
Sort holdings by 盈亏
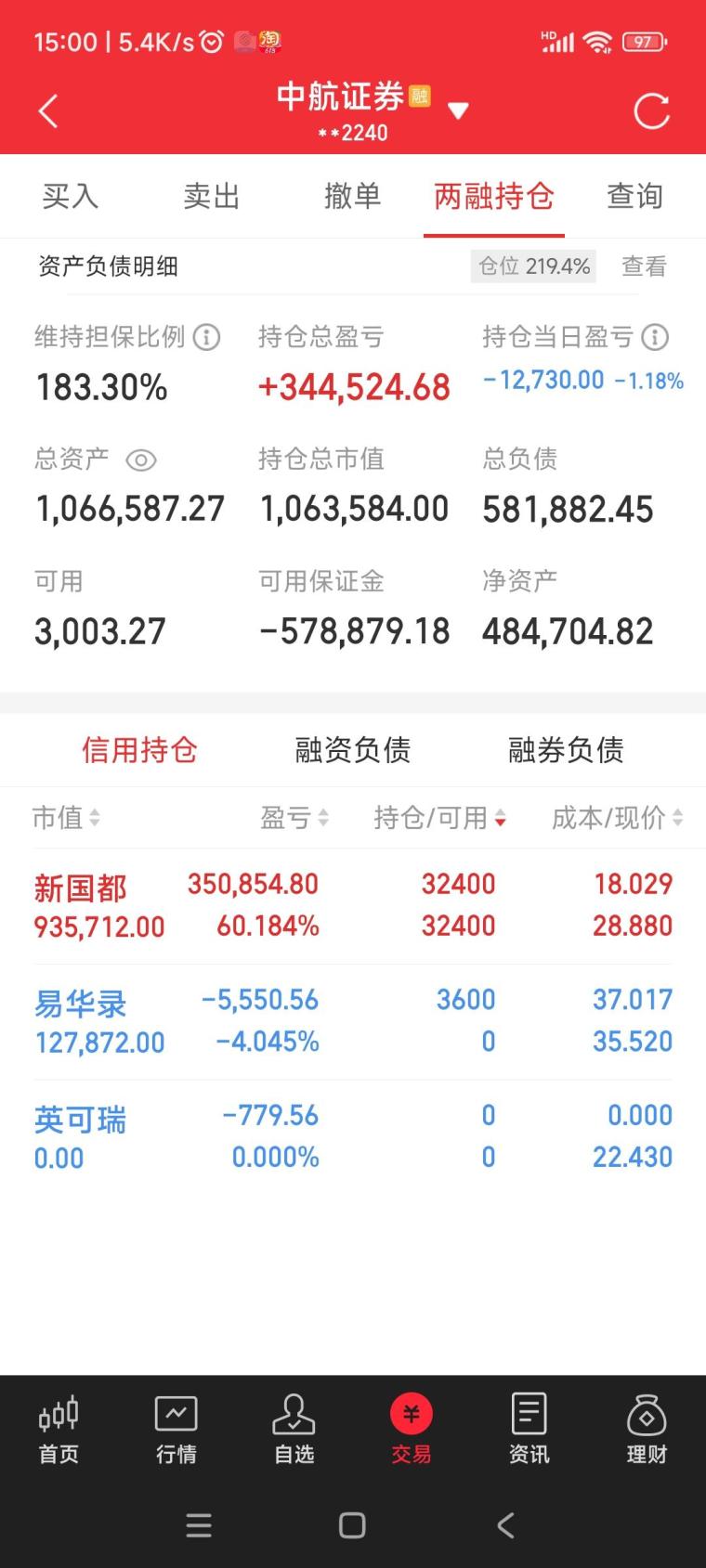[x=294, y=818]
